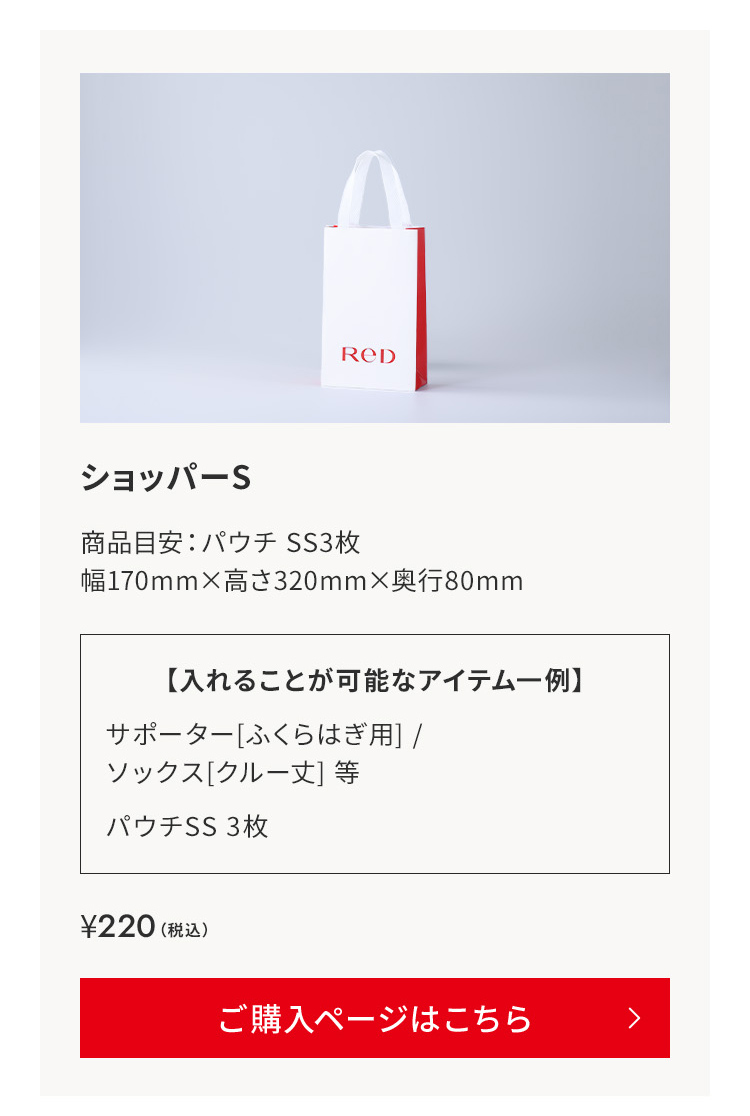Open the ご購入ページはこちら purchase page
The height and width of the screenshot is (1116, 750).
[375, 1018]
